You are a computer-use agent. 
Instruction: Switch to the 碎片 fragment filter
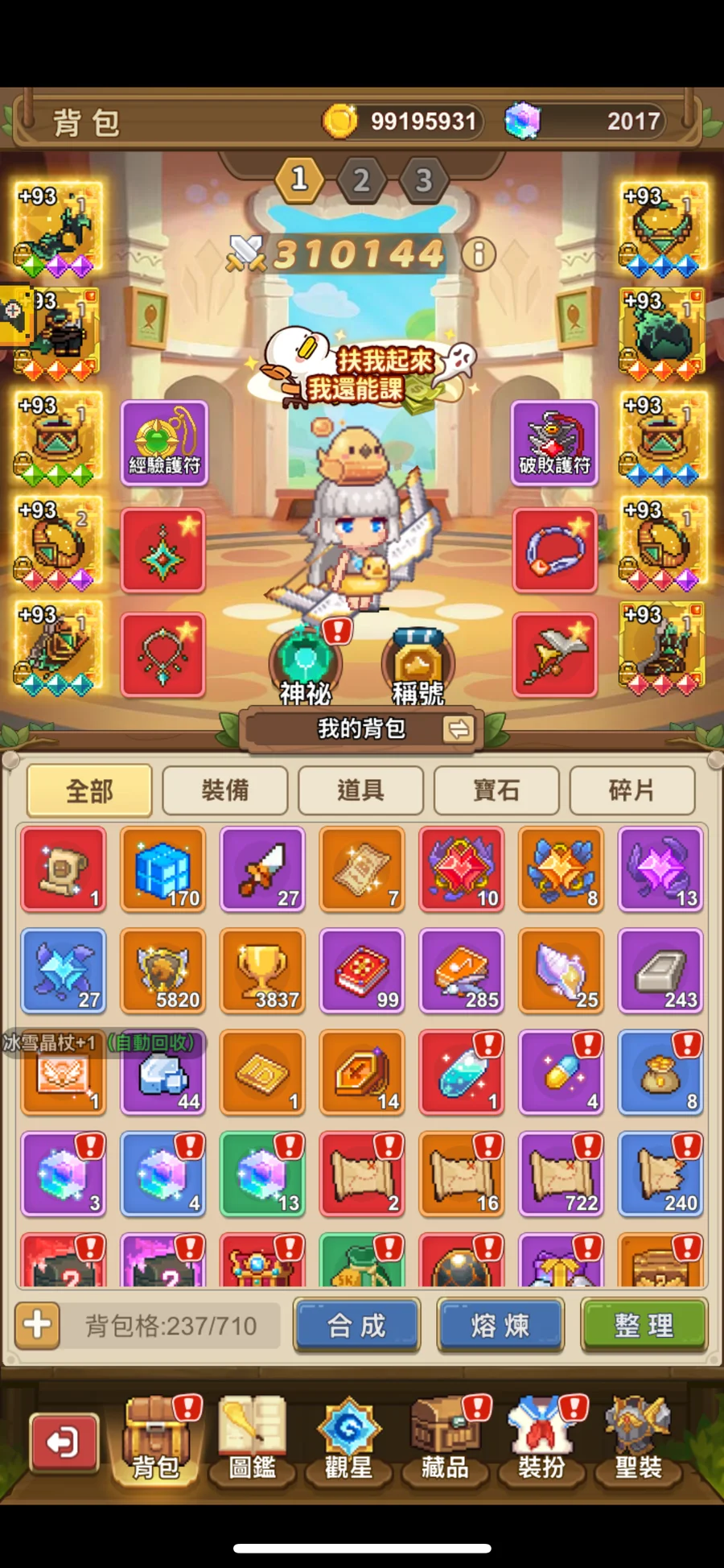pyautogui.click(x=632, y=790)
